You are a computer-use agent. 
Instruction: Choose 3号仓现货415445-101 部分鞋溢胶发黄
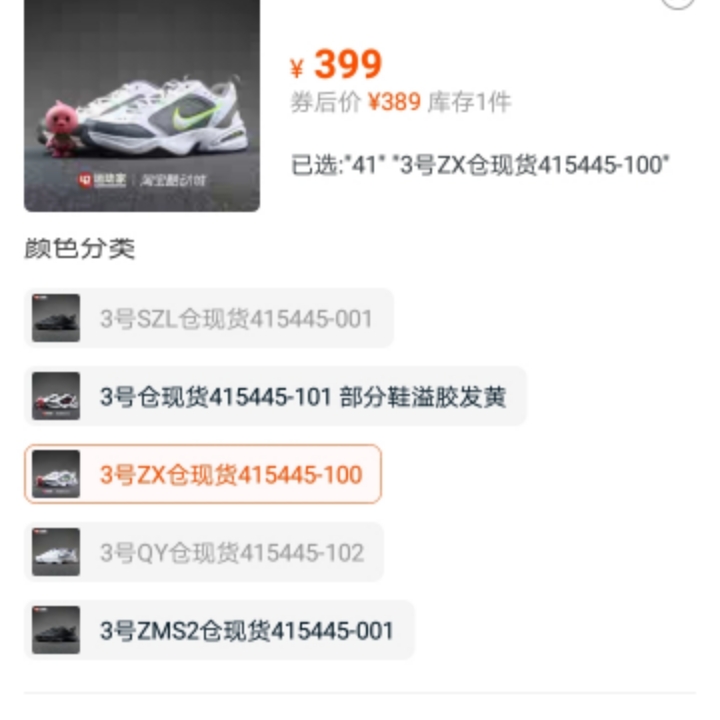pos(275,396)
